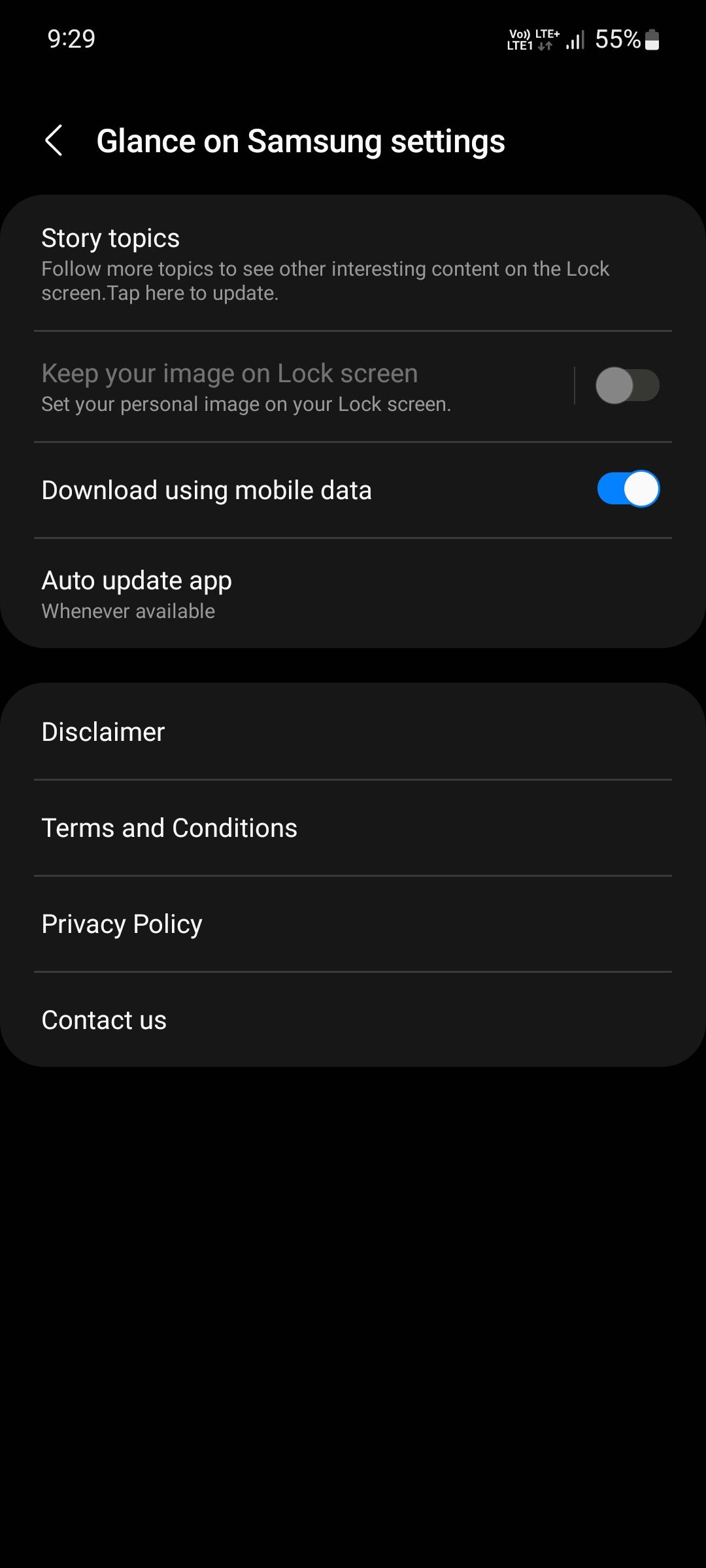Open the Disclaimer page
The image size is (706, 1568).
point(353,732)
